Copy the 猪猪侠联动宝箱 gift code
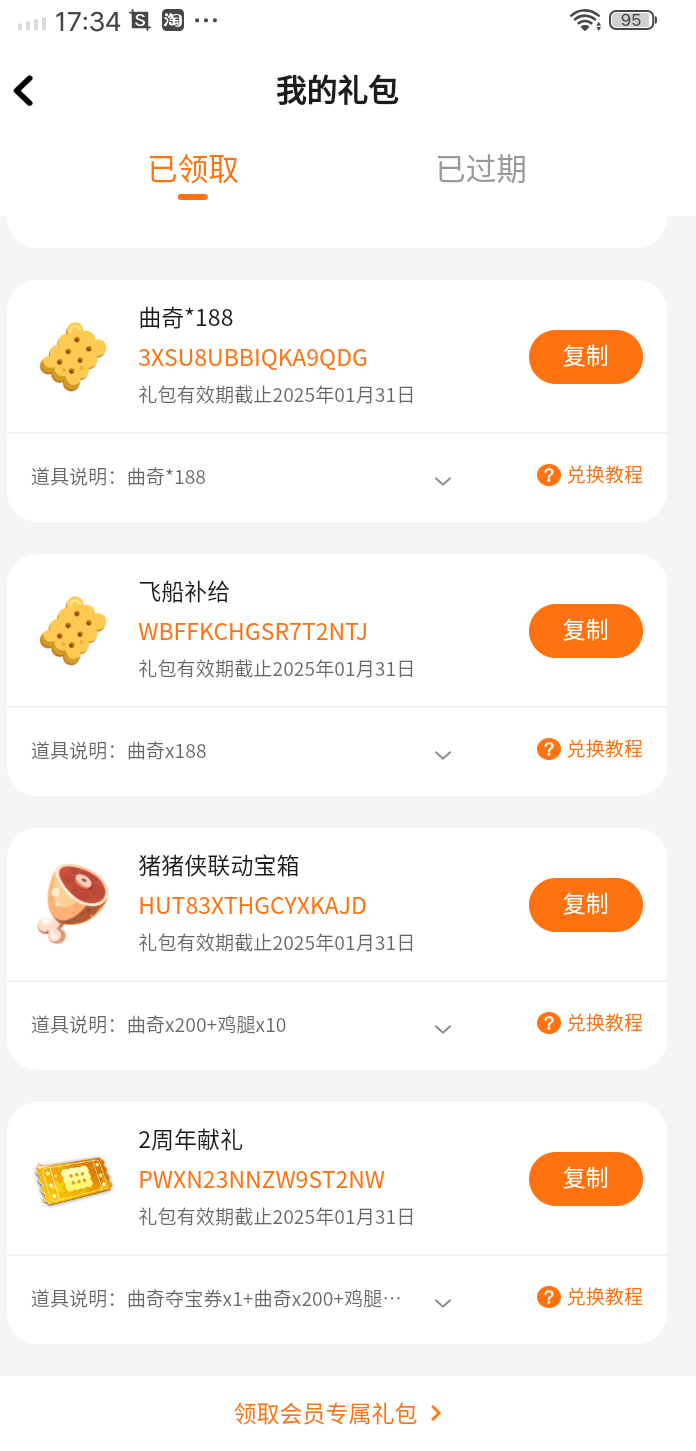The image size is (696, 1451). coord(585,905)
